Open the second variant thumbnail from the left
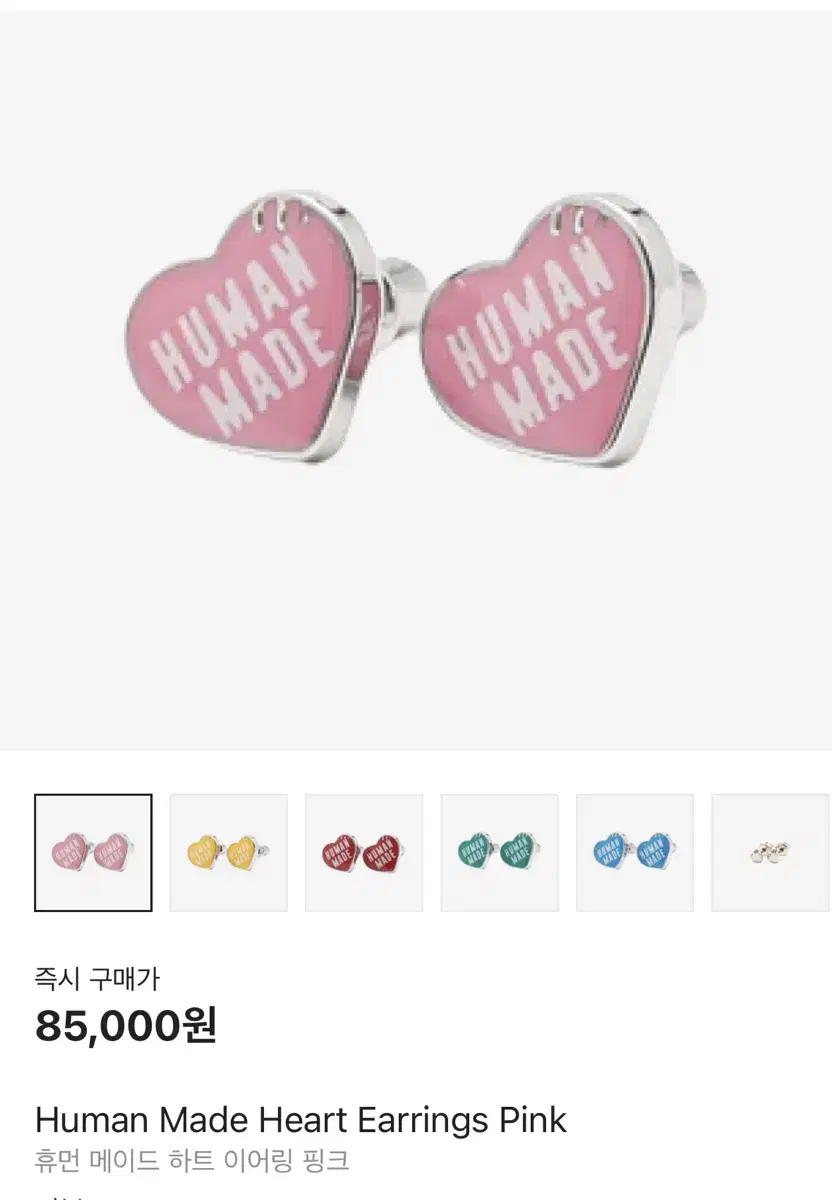This screenshot has width=832, height=1200. pos(228,850)
